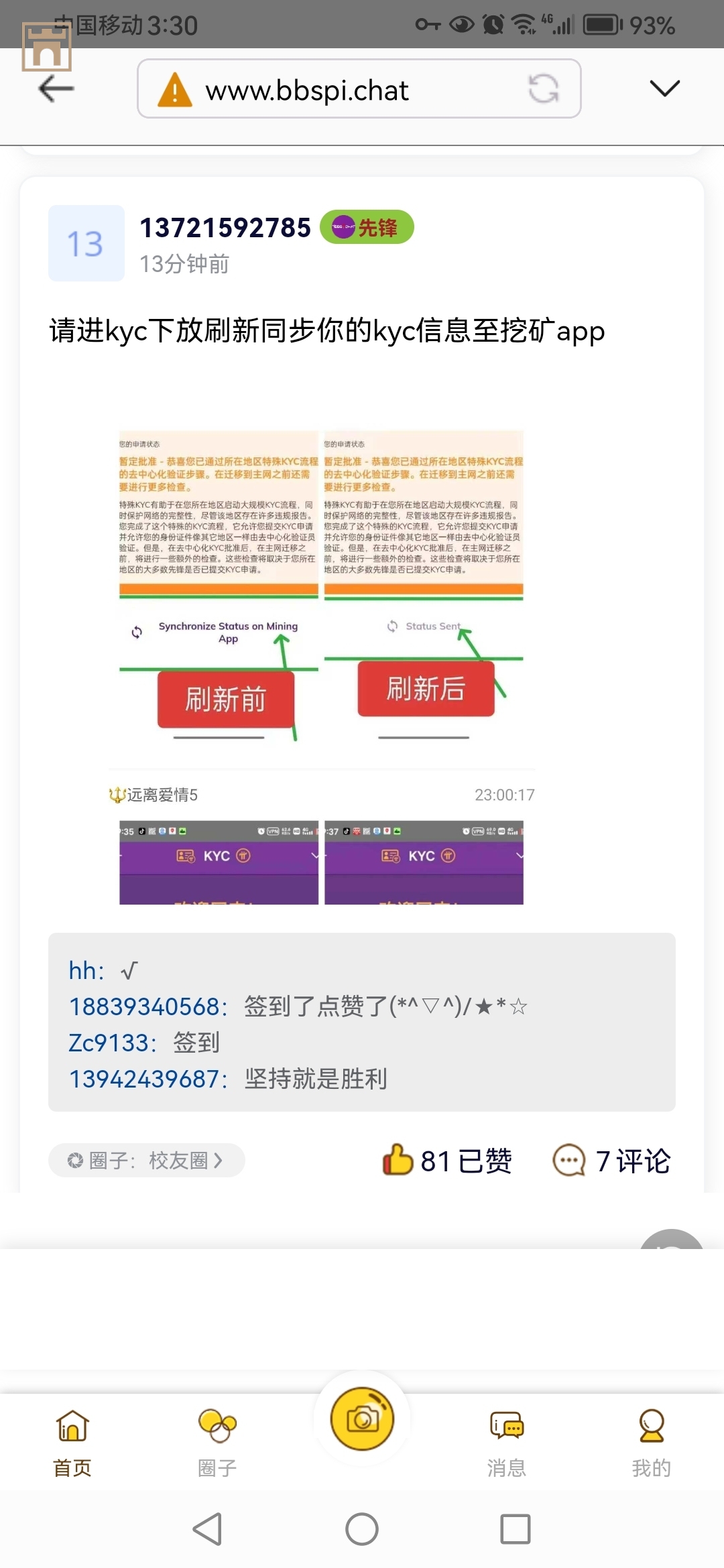Open commenter 18839340568's profile
Image resolution: width=724 pixels, height=1568 pixels.
[x=147, y=1006]
